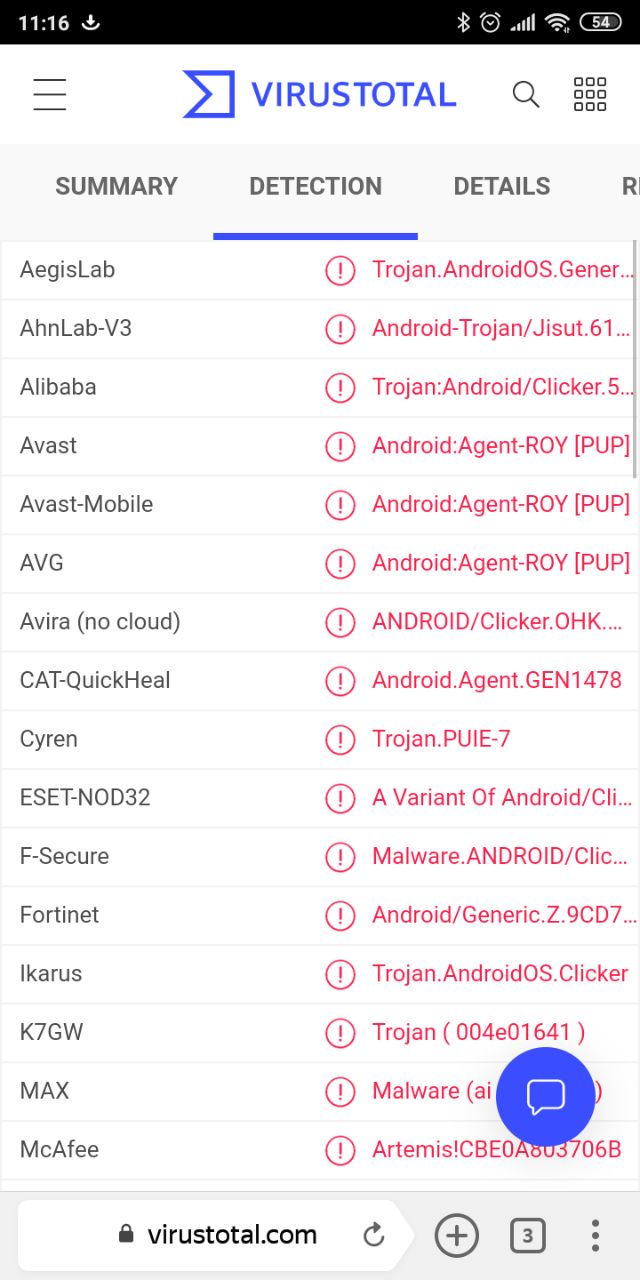The width and height of the screenshot is (640, 1280).
Task: Switch to the Details tab
Action: [x=502, y=186]
